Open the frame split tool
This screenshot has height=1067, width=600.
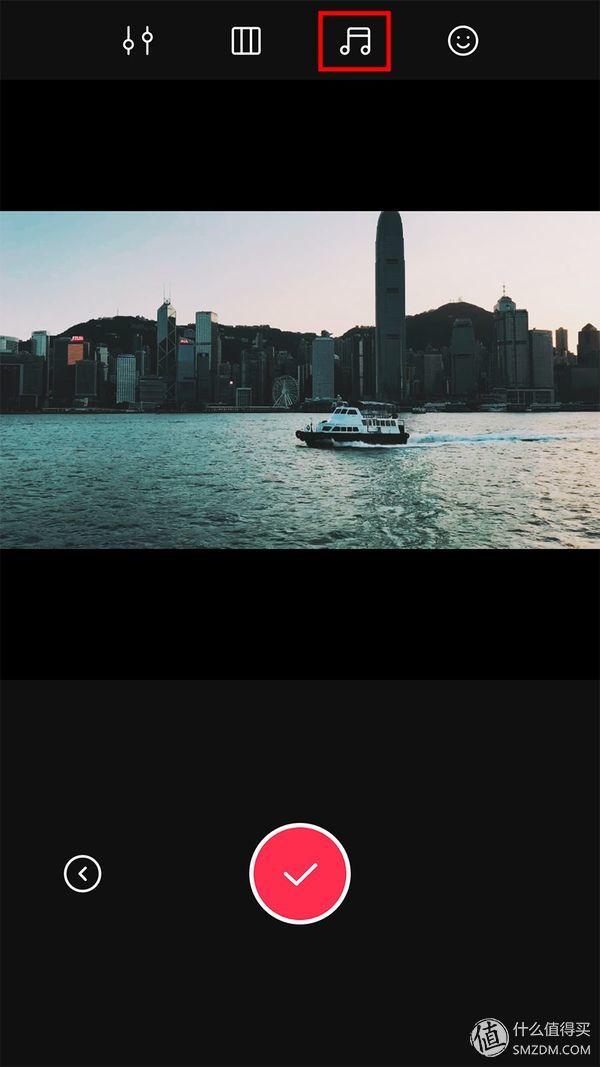point(246,41)
